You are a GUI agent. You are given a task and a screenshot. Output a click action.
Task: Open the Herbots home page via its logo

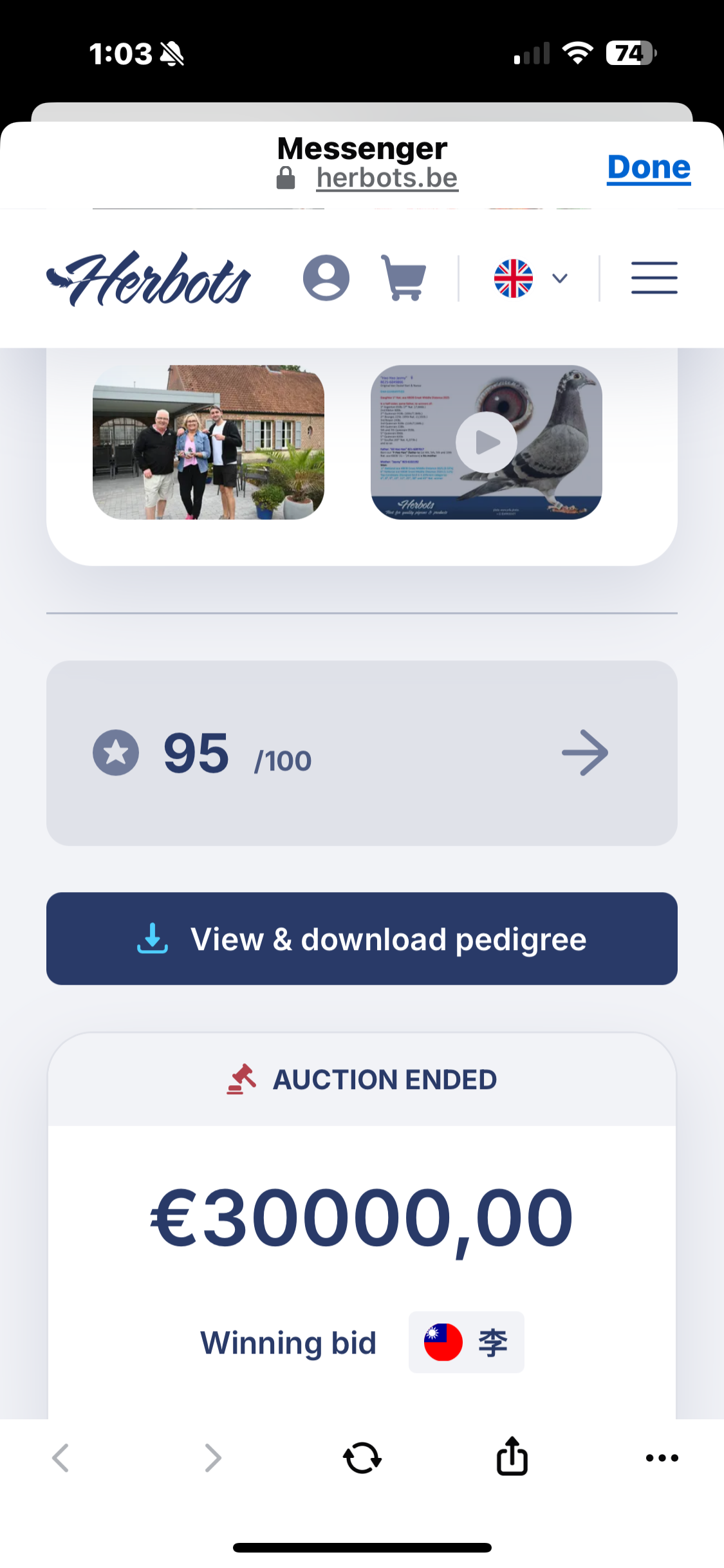click(x=149, y=278)
